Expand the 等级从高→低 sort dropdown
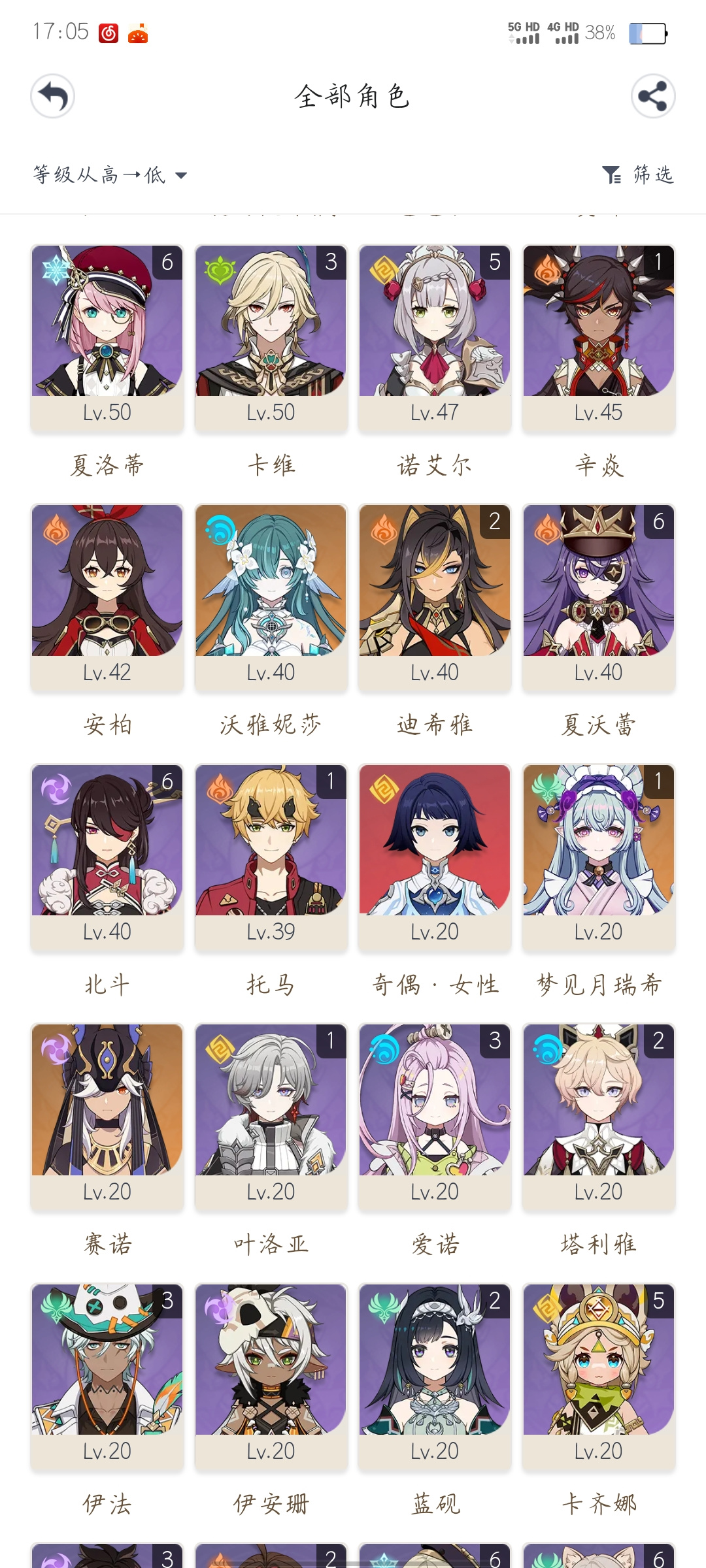 pyautogui.click(x=110, y=175)
